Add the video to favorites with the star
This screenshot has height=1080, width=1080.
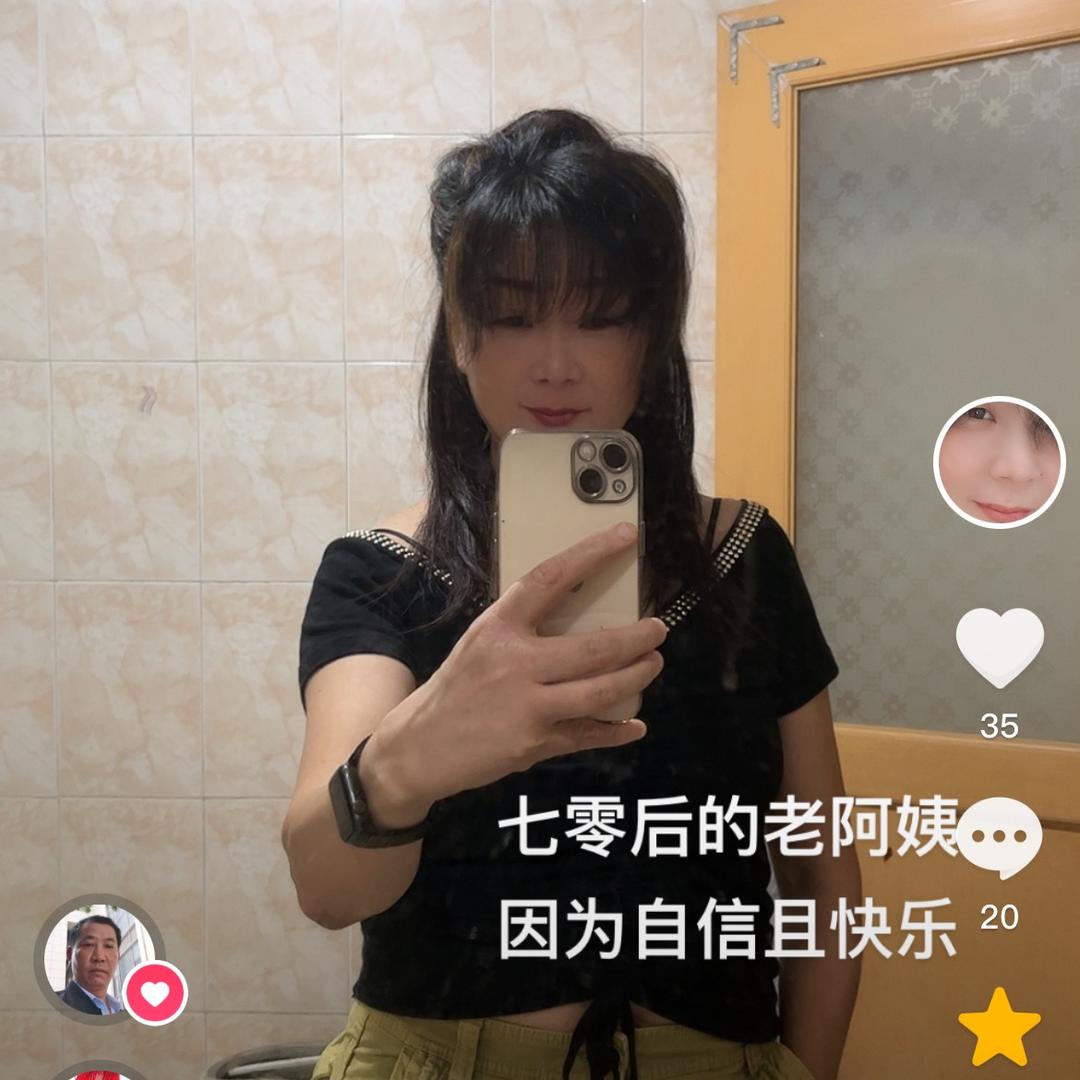(x=999, y=1026)
